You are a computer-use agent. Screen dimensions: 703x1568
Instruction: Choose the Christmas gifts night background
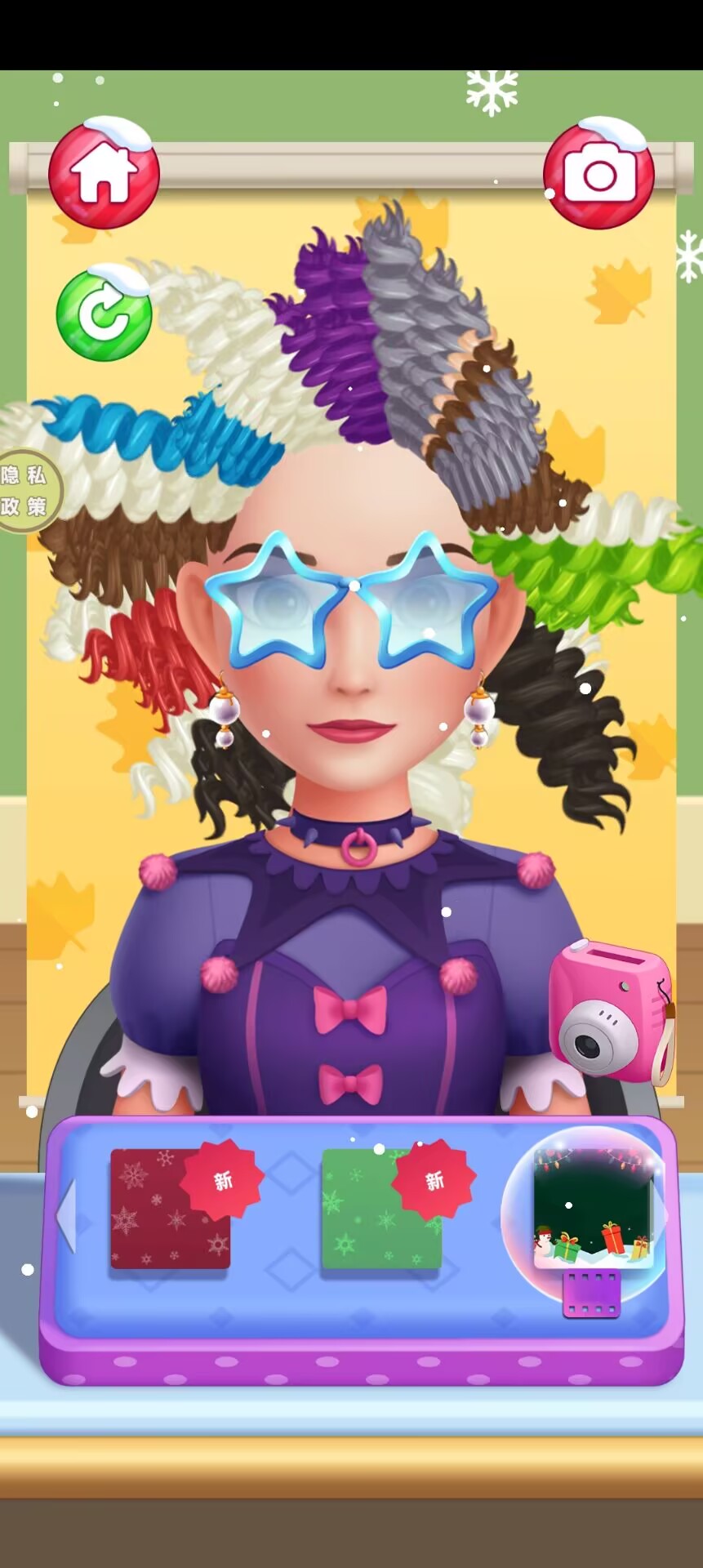pos(592,1209)
